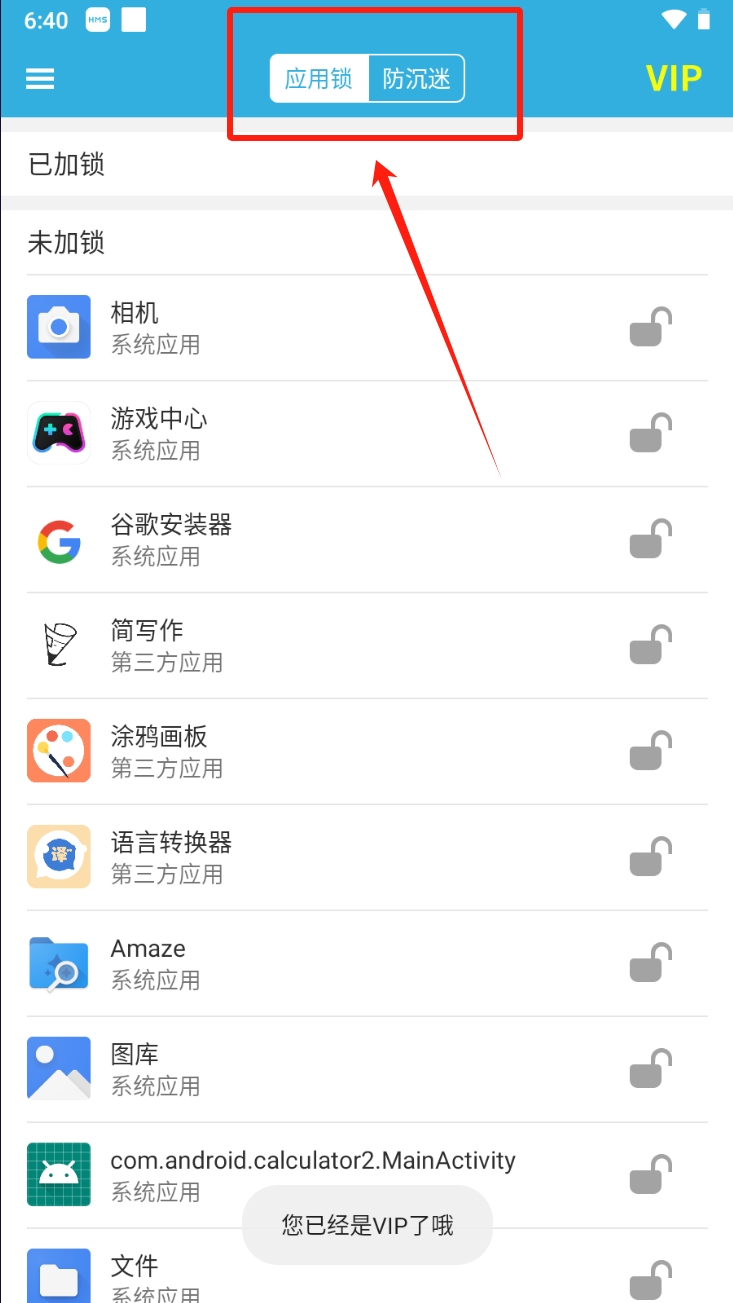Viewport: 733px width, 1303px height.
Task: Lock the 图库 app
Action: pyautogui.click(x=650, y=1070)
